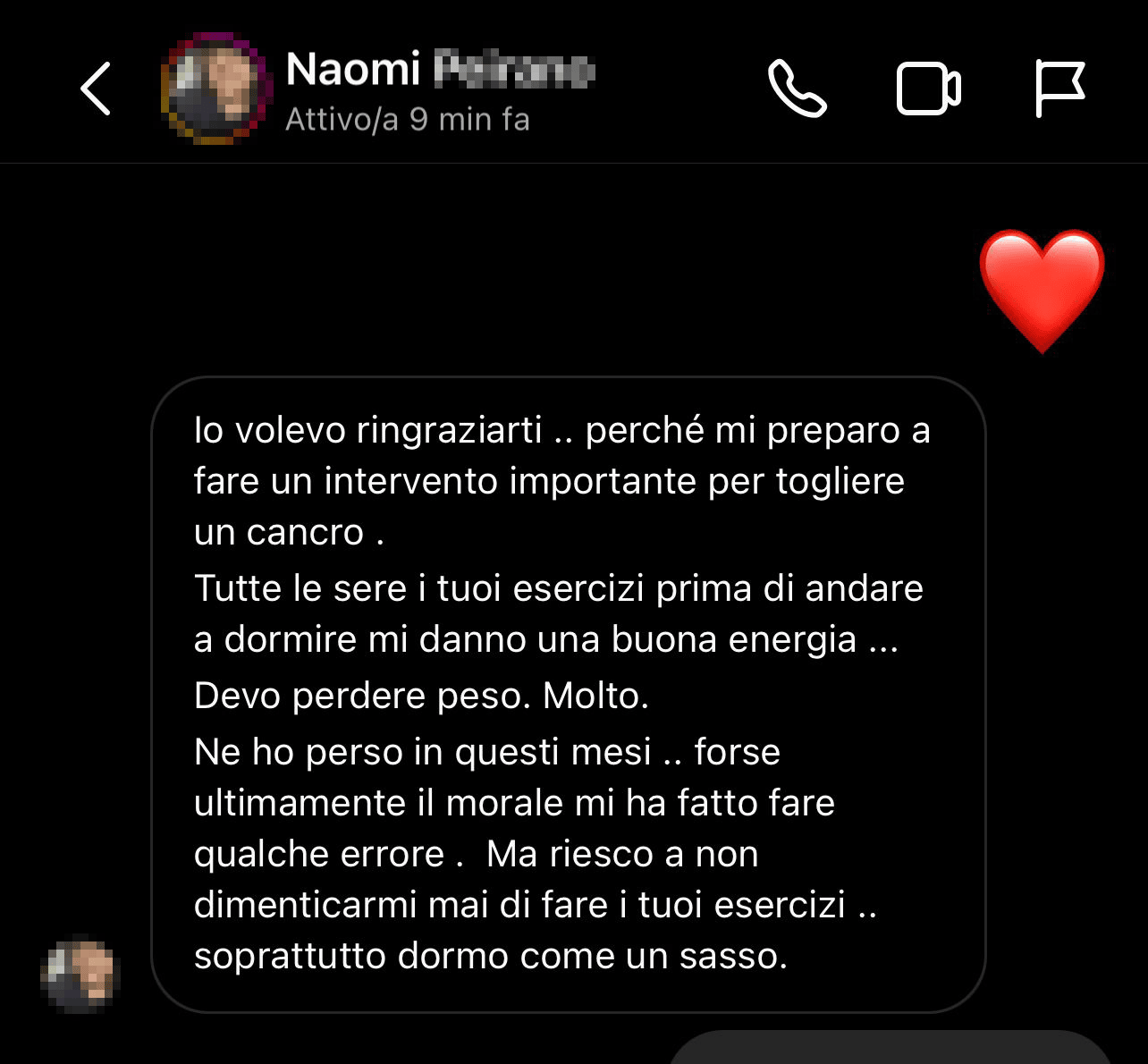
Task: Go back to the chat list
Action: (97, 89)
